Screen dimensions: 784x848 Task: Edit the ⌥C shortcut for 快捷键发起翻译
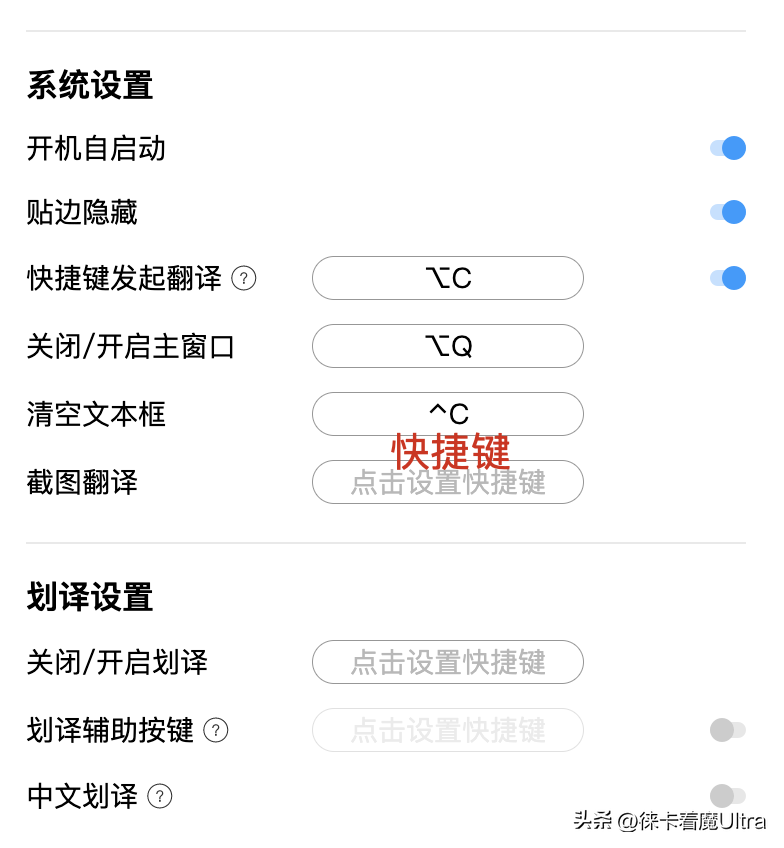pos(447,278)
